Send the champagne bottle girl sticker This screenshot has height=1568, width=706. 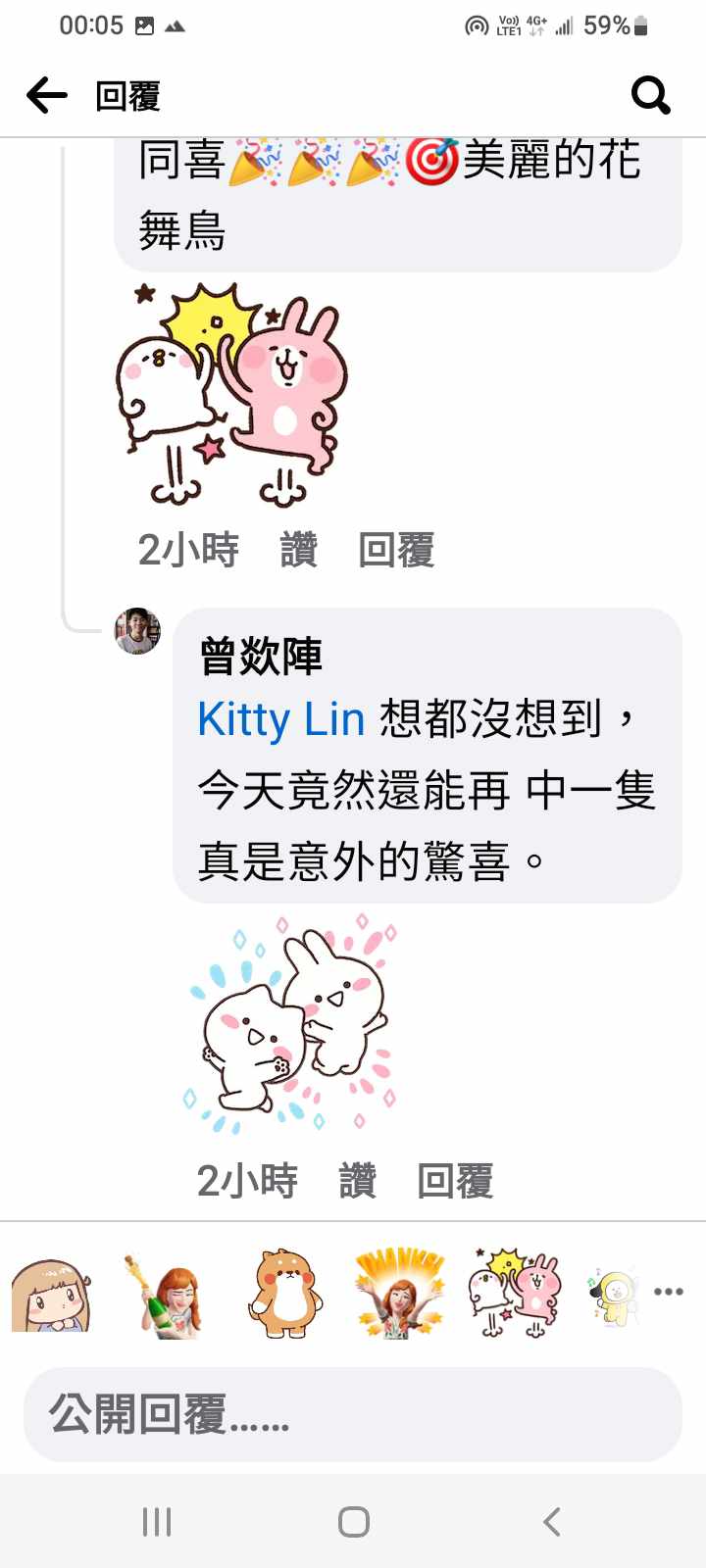tap(167, 1294)
